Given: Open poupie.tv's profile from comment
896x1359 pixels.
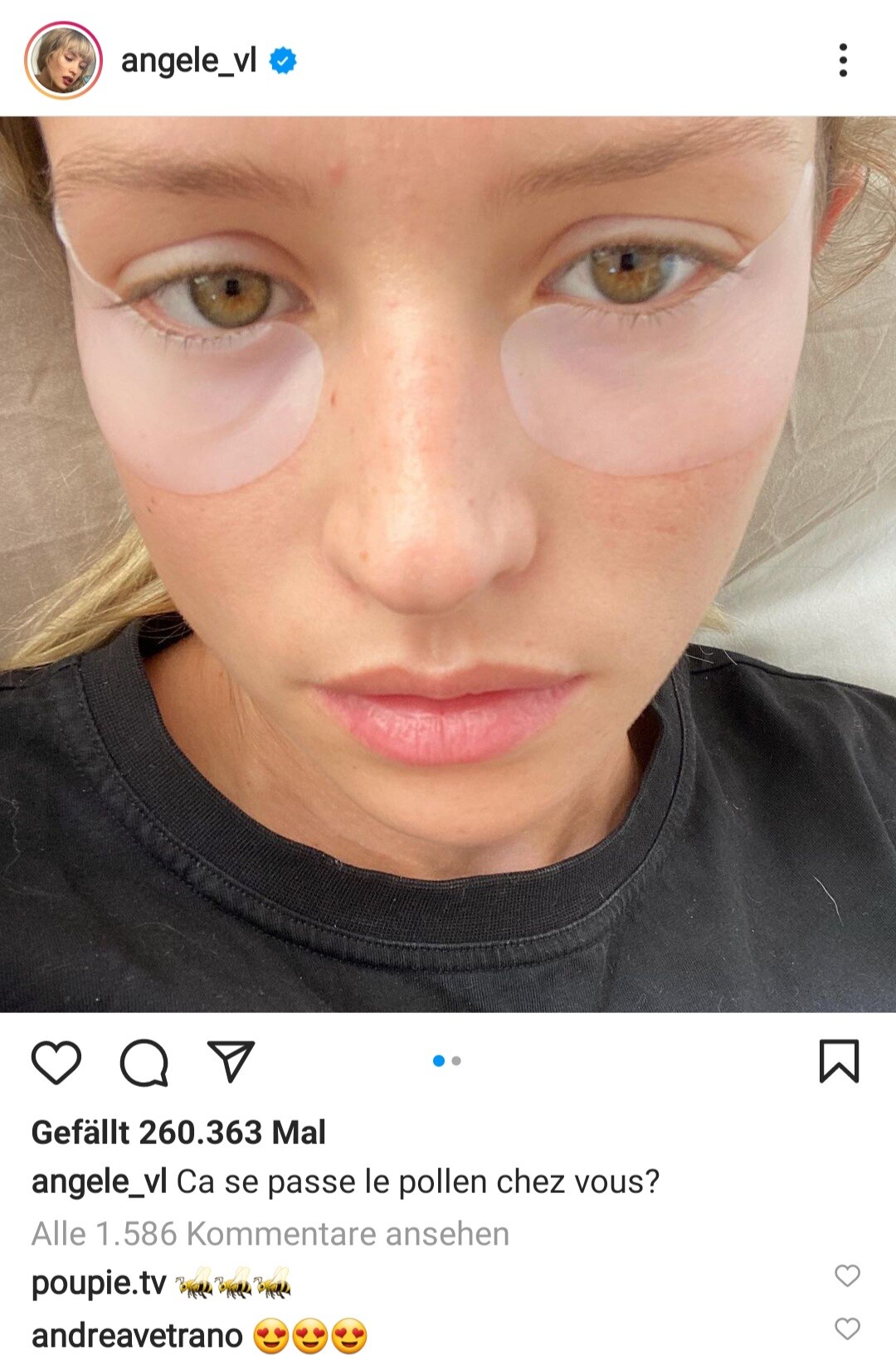Looking at the screenshot, I should [x=99, y=1283].
